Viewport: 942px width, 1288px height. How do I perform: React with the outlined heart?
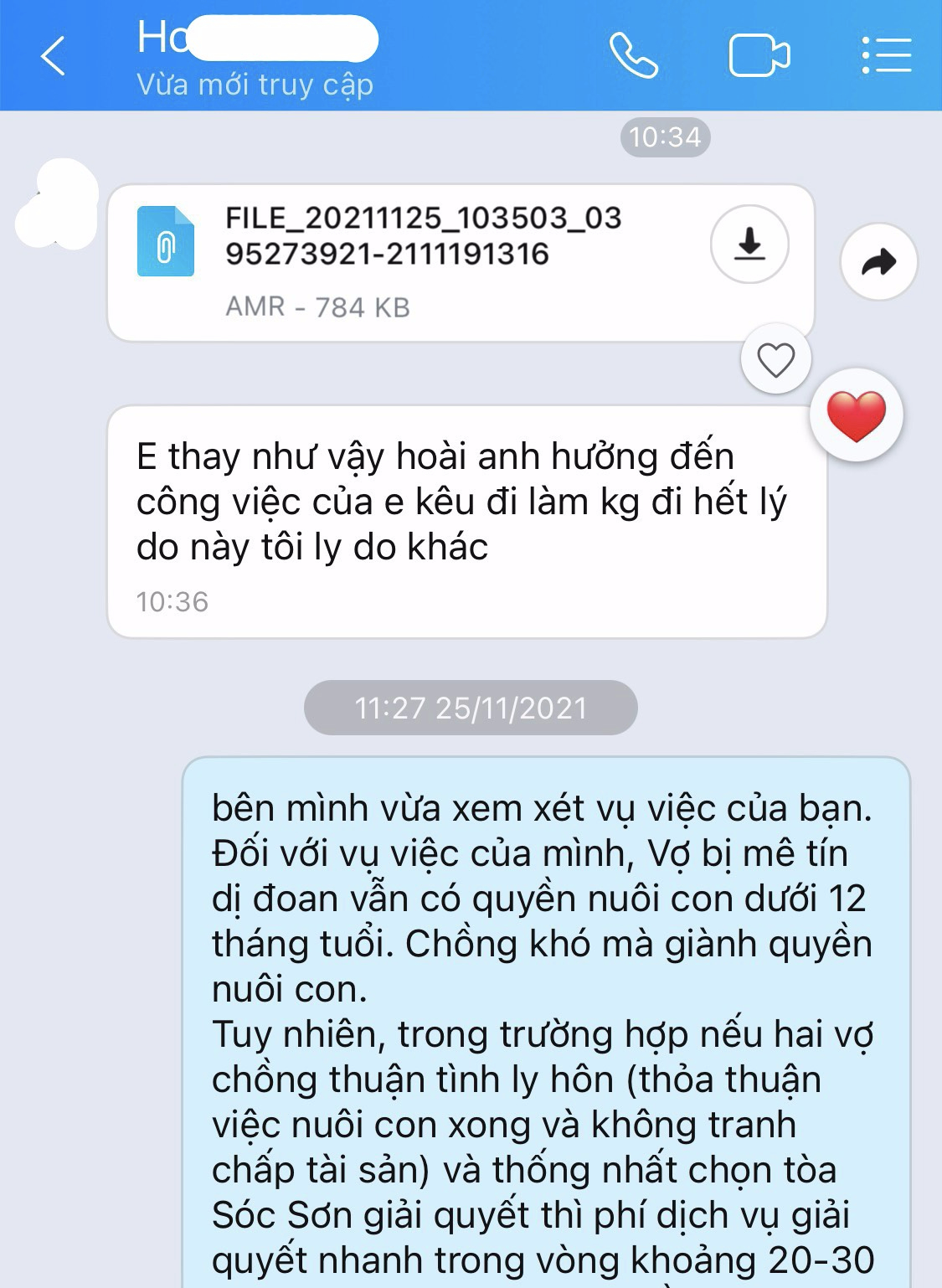pos(775,360)
